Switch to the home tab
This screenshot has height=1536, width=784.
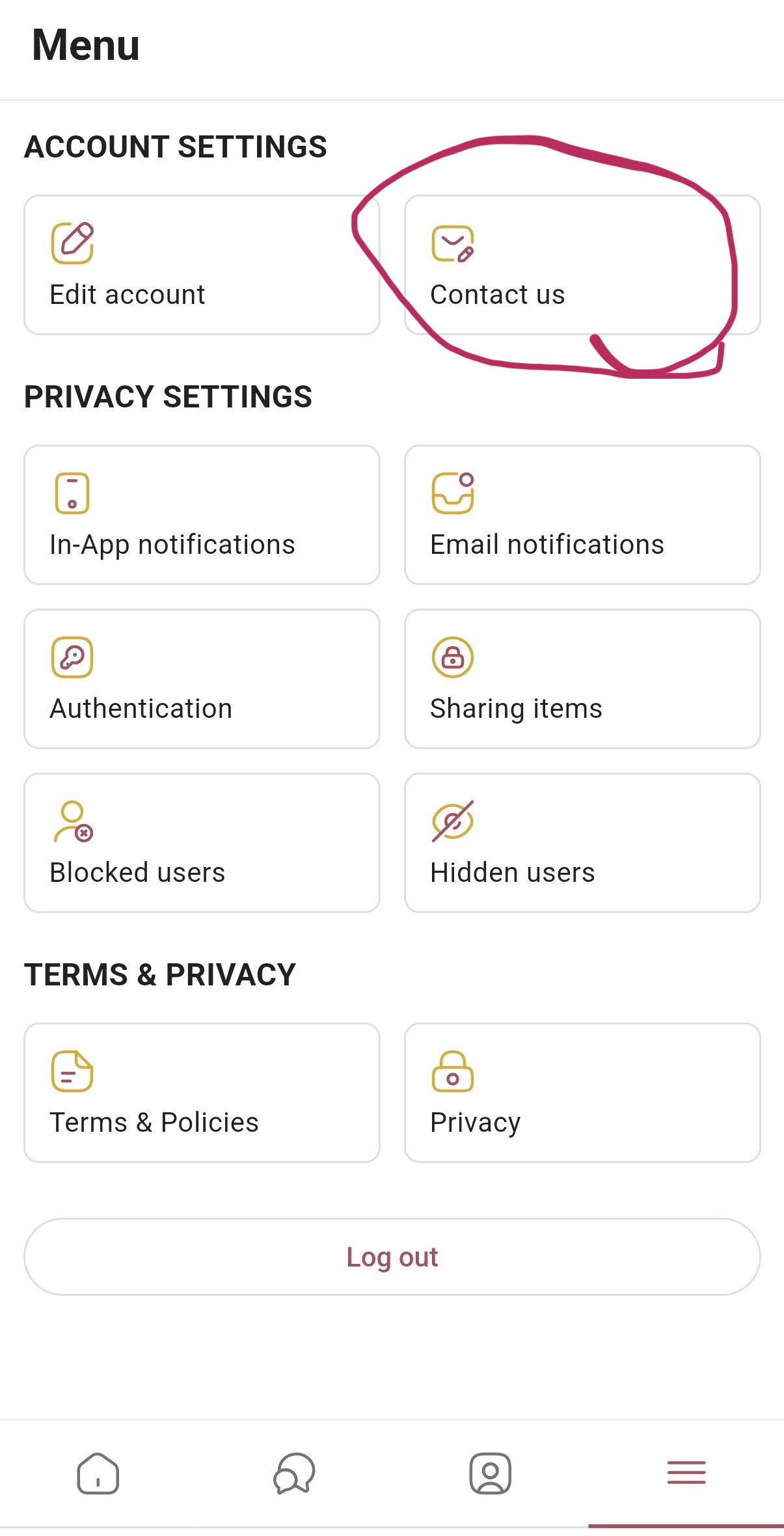(98, 1473)
